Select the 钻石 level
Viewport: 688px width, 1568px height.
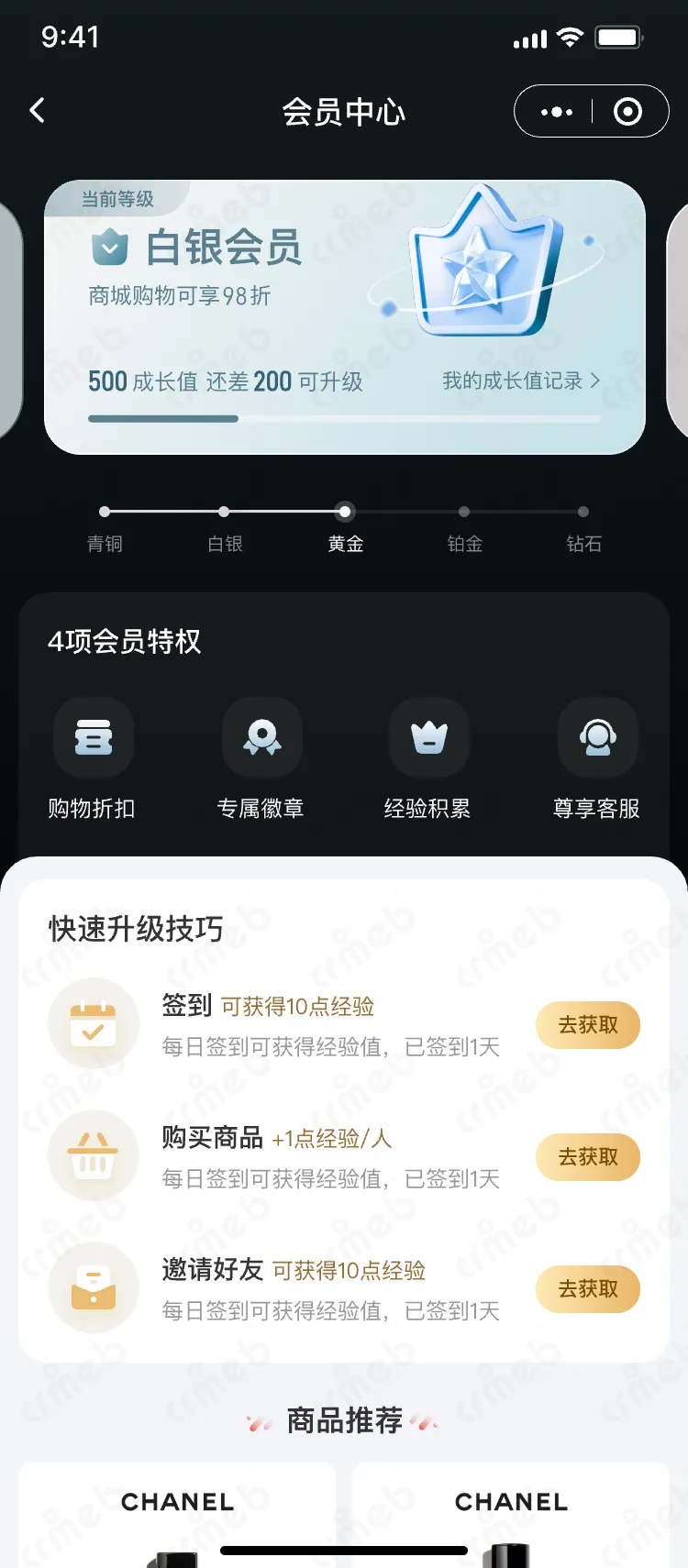pyautogui.click(x=583, y=528)
